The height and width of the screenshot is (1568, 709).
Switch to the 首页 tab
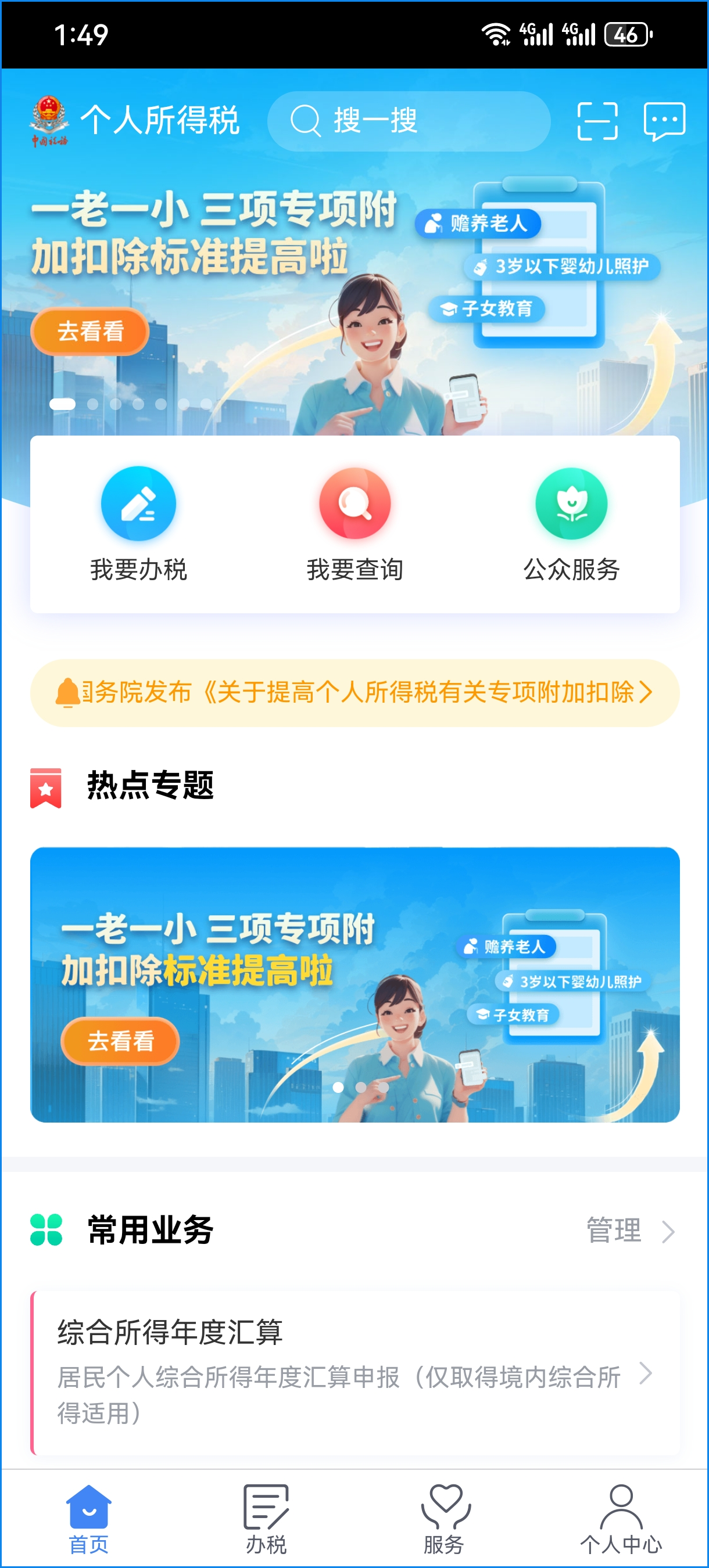tap(89, 1518)
